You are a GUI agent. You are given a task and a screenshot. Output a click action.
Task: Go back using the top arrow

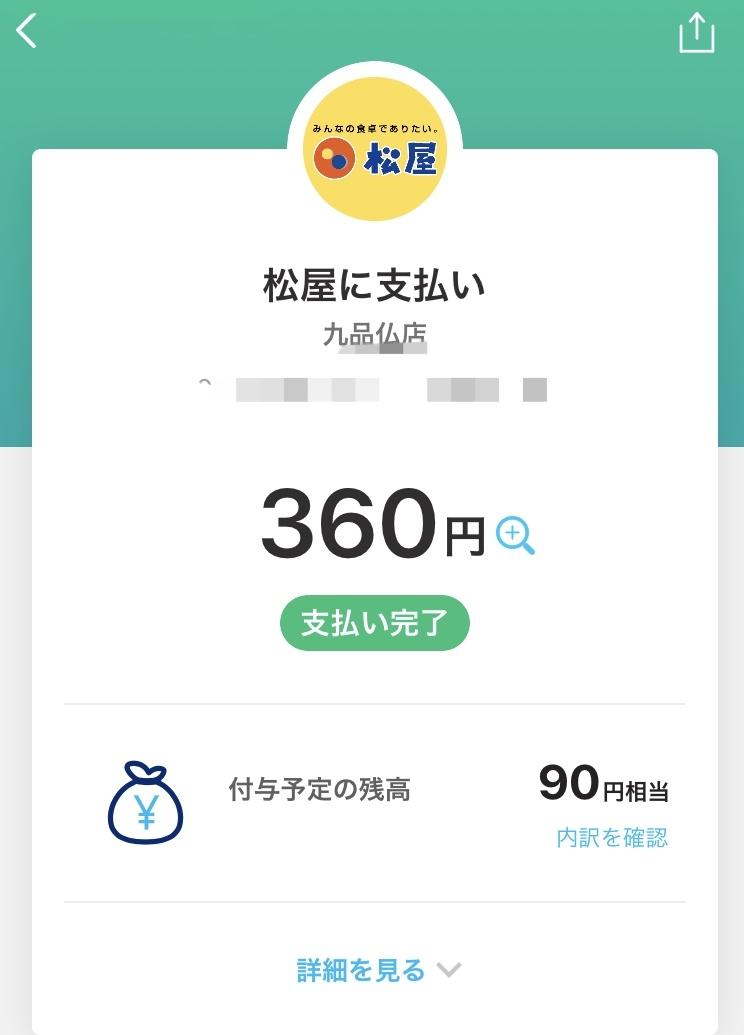click(x=26, y=31)
